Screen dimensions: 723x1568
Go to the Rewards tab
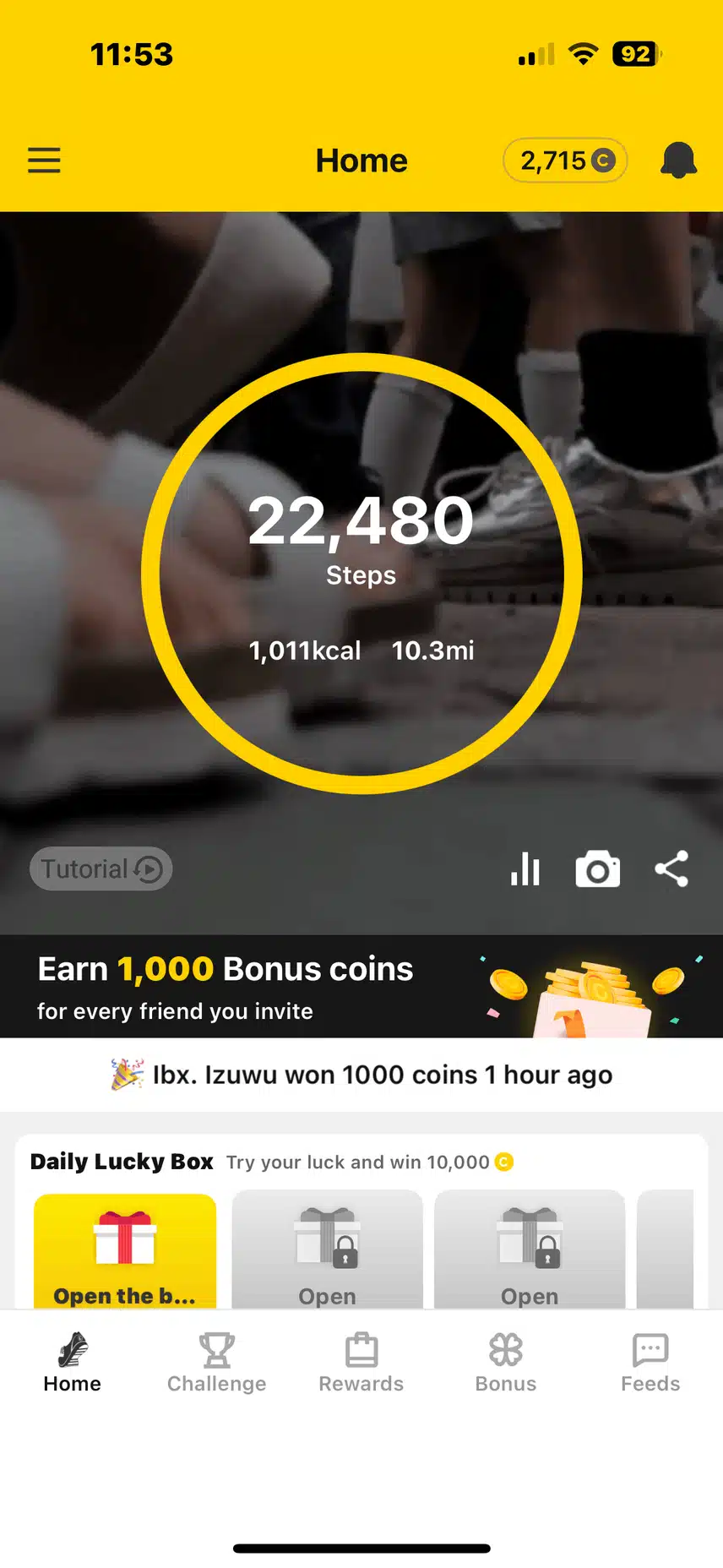coord(361,1362)
